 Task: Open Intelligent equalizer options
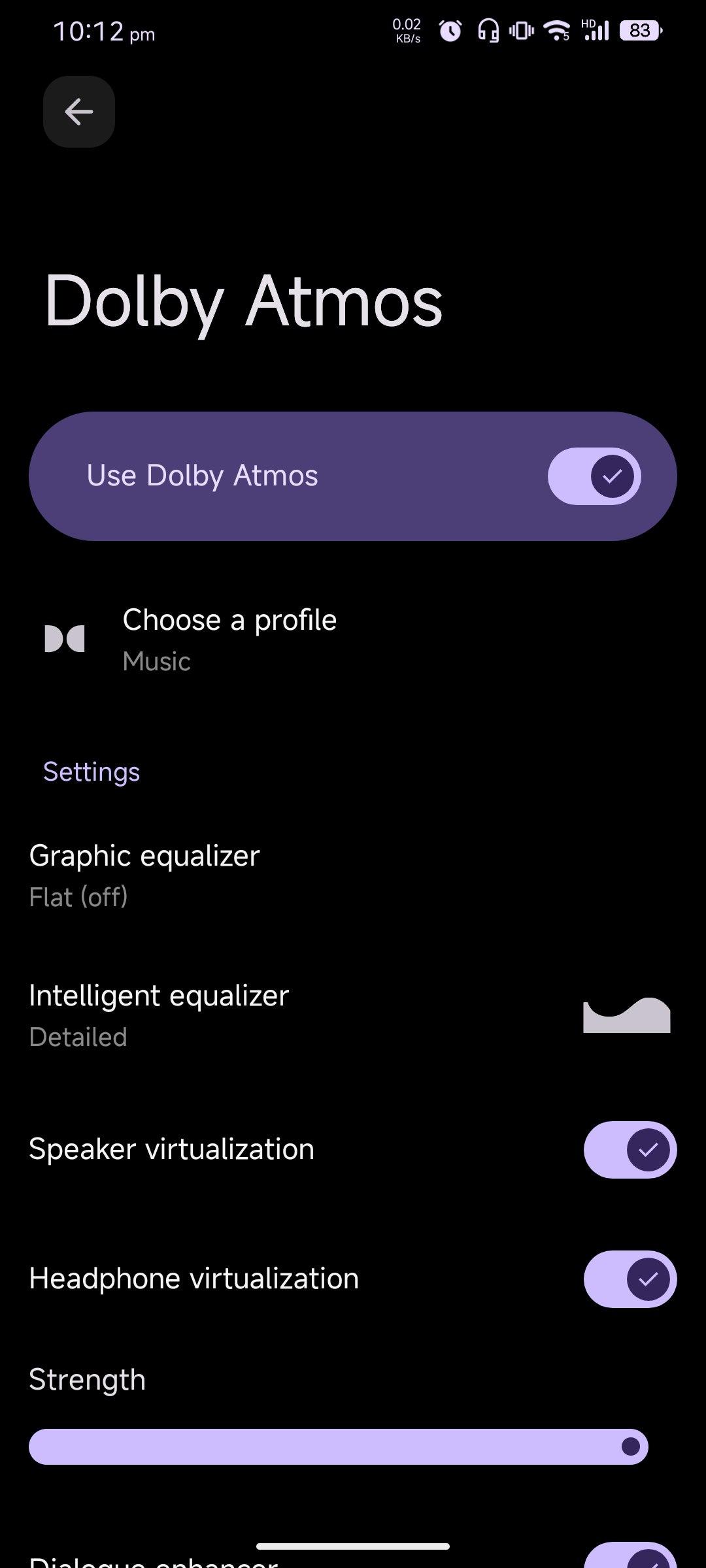click(159, 1015)
